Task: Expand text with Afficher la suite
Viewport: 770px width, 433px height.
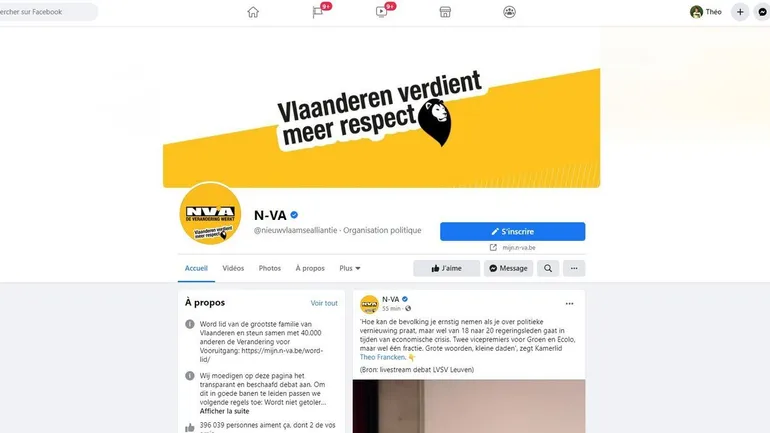Action: click(224, 411)
